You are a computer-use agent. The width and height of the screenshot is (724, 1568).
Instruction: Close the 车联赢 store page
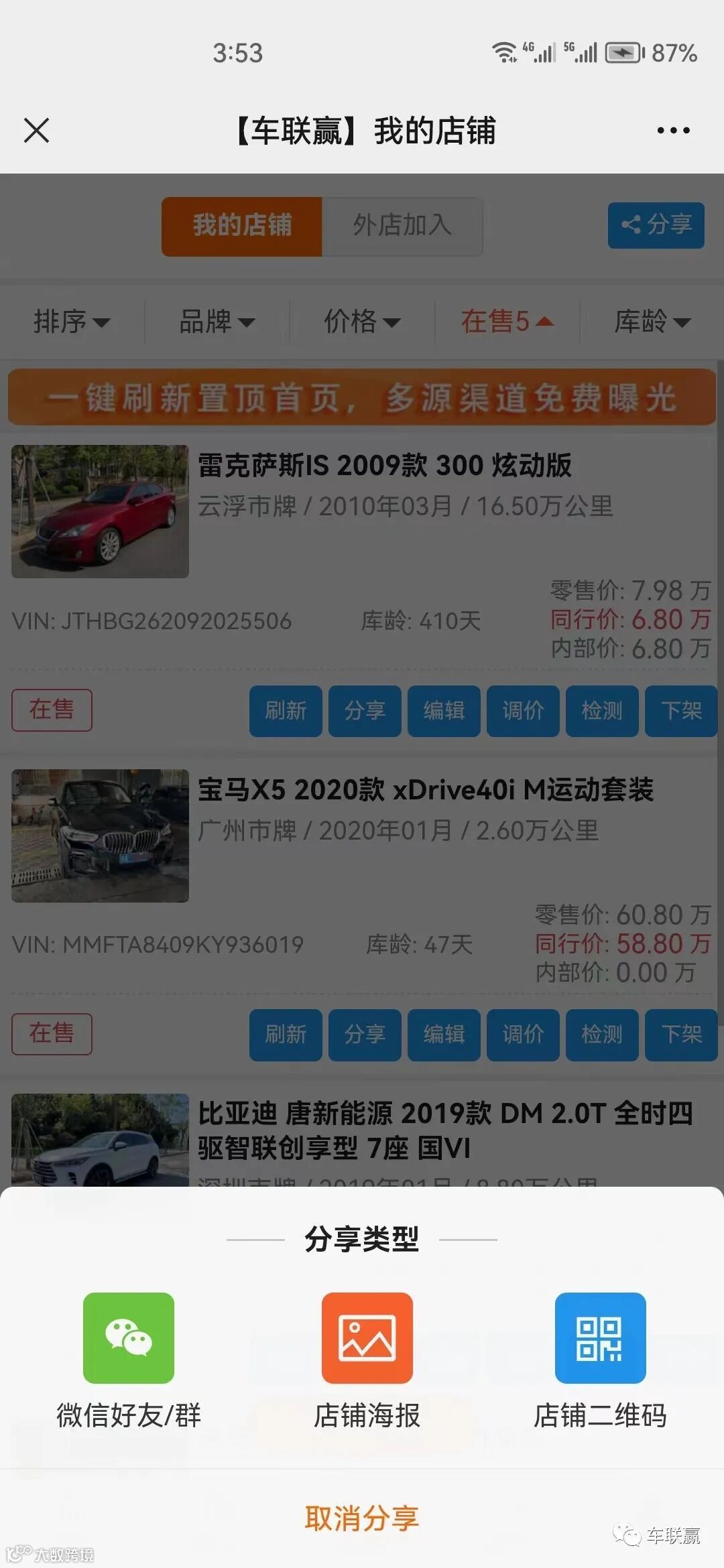37,130
